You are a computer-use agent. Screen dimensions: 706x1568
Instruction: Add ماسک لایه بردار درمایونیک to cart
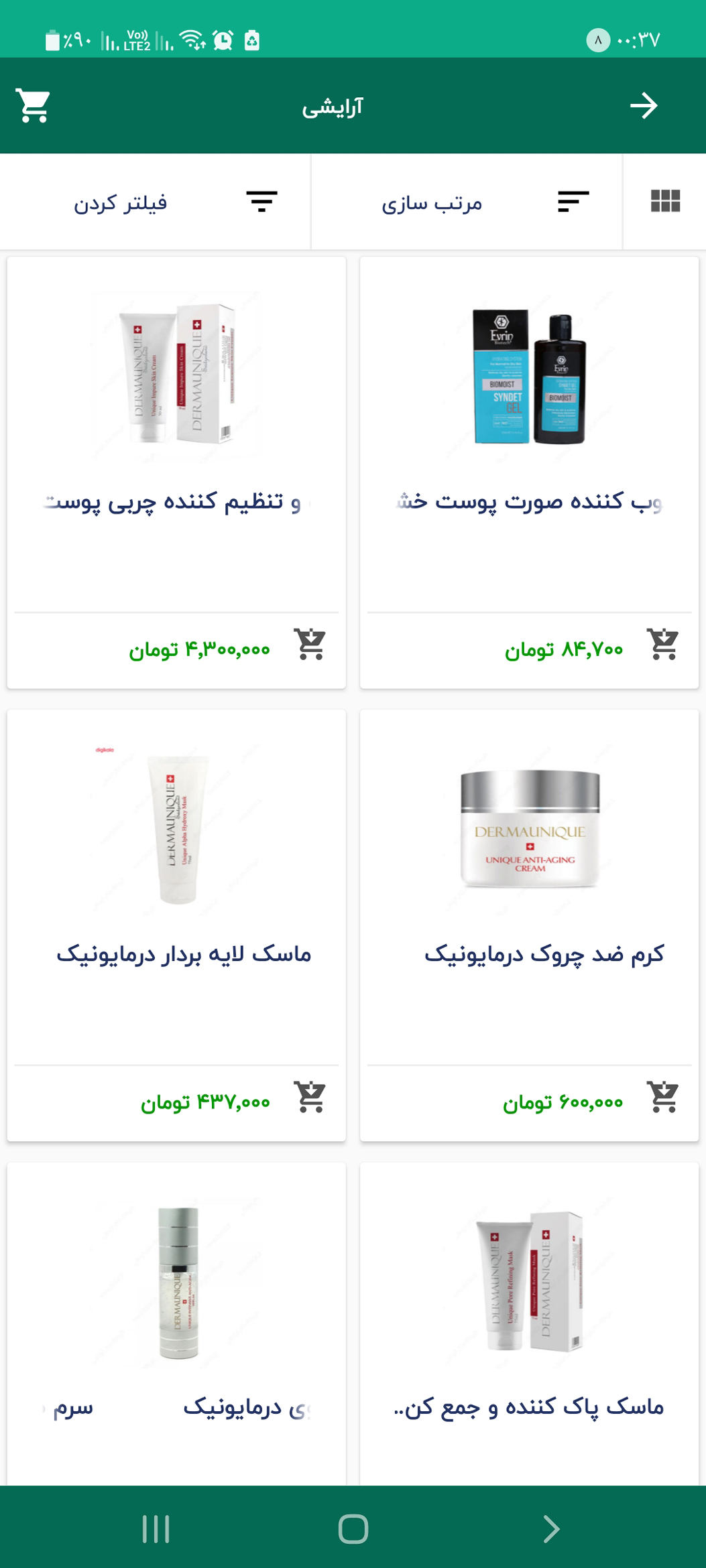tap(310, 1098)
